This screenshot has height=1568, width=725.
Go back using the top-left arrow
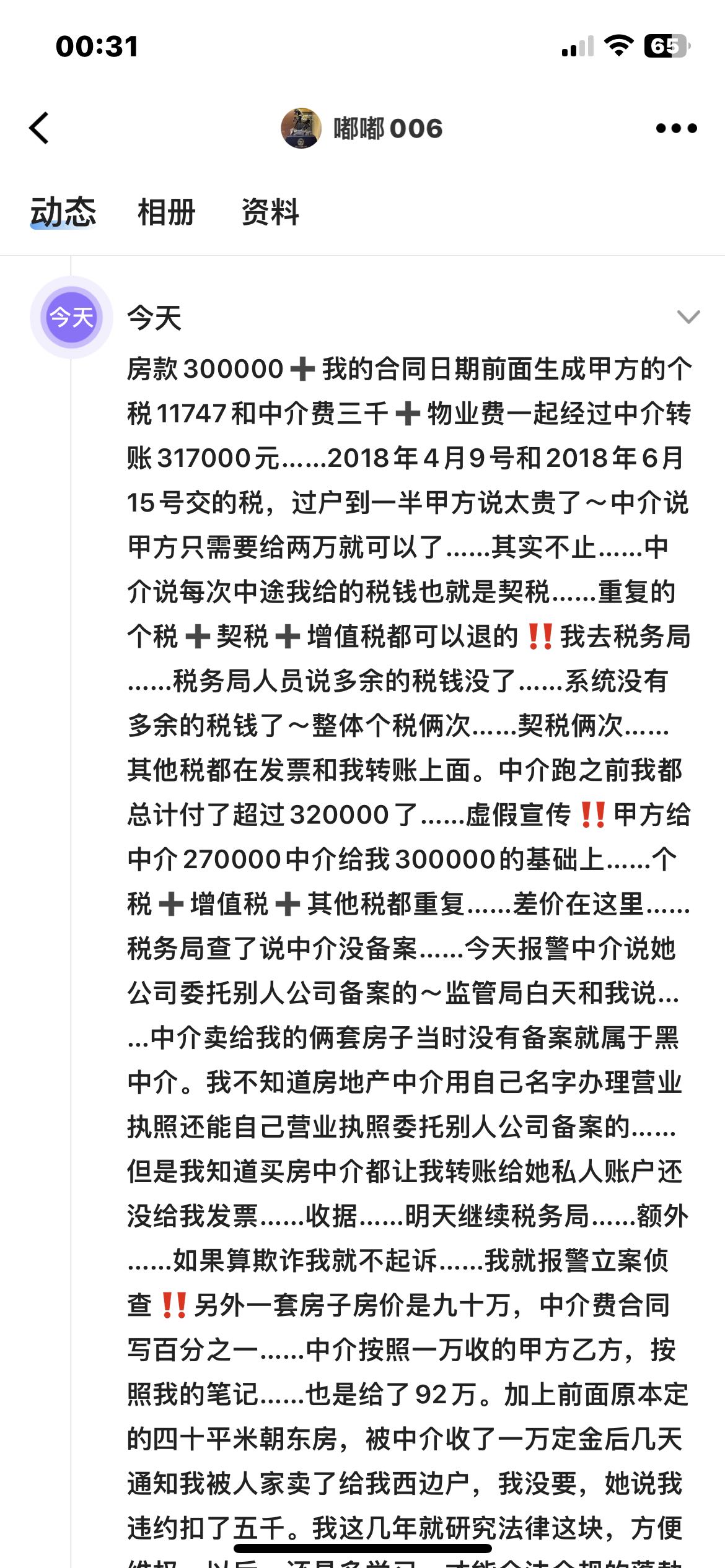[x=39, y=128]
